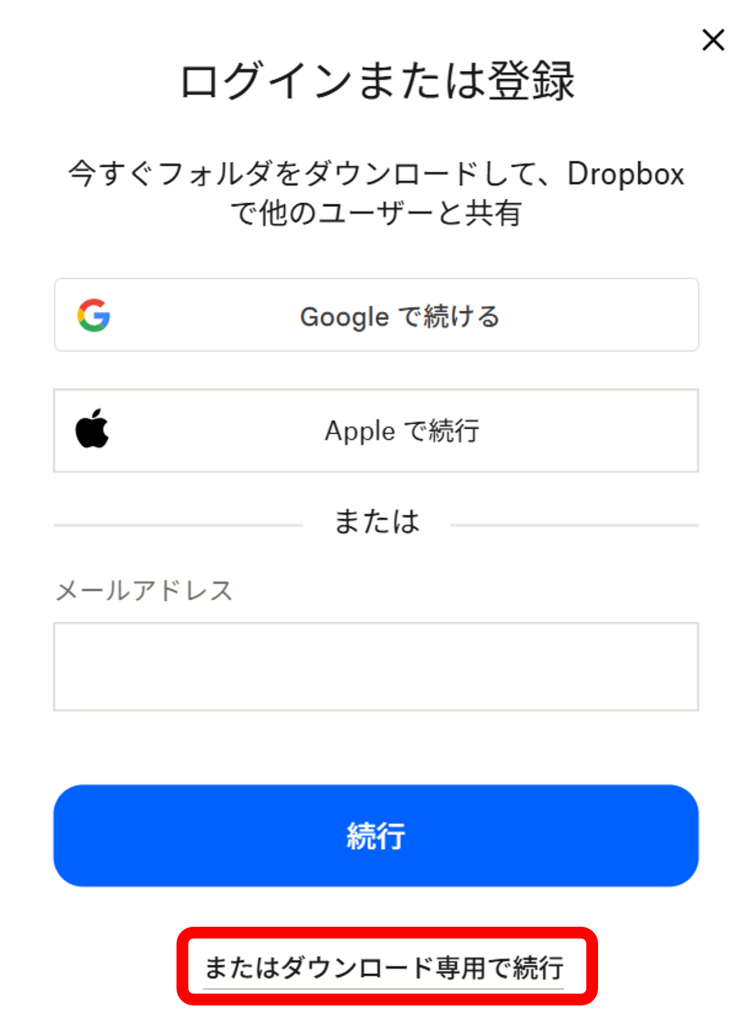Choose Apple で続行 sign-in option

376,431
